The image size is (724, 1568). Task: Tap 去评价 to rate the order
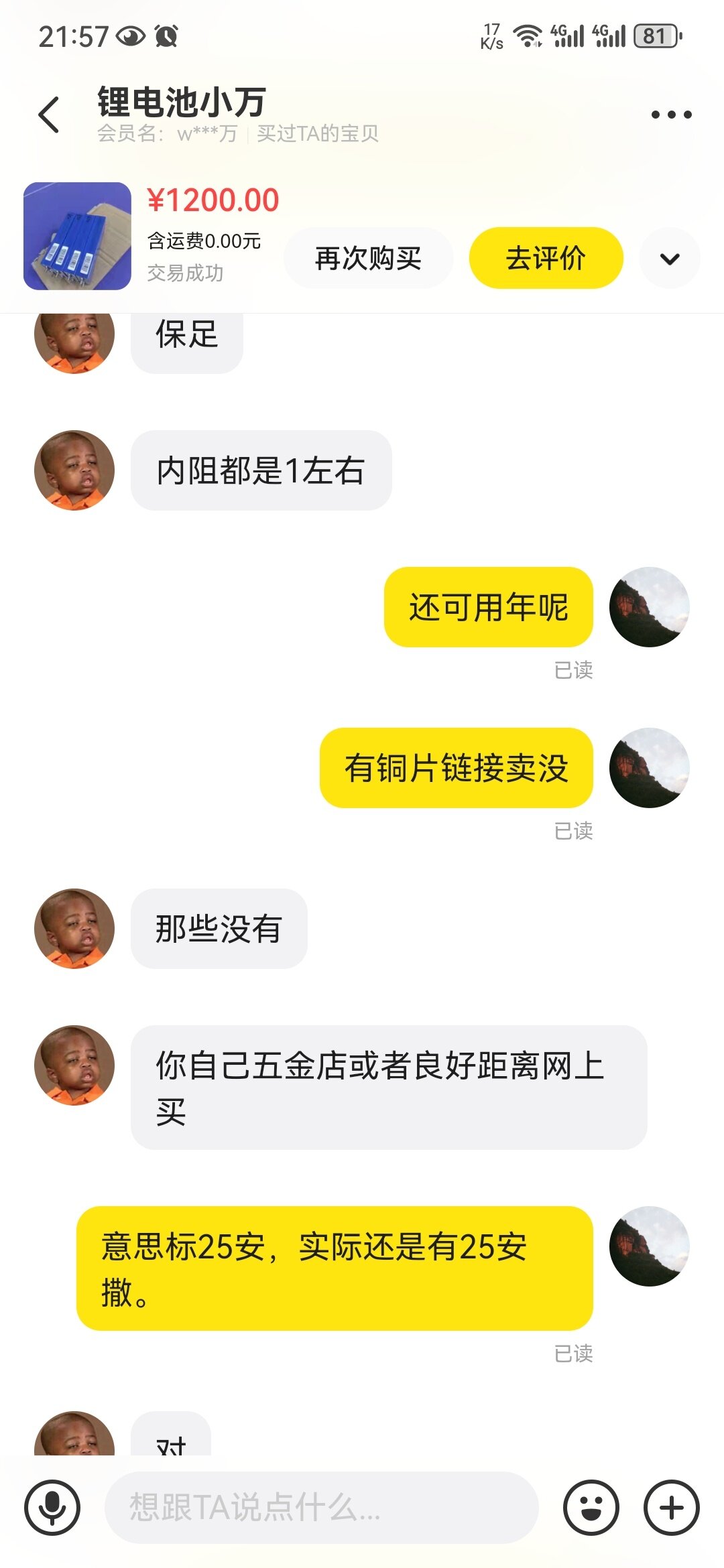[546, 258]
